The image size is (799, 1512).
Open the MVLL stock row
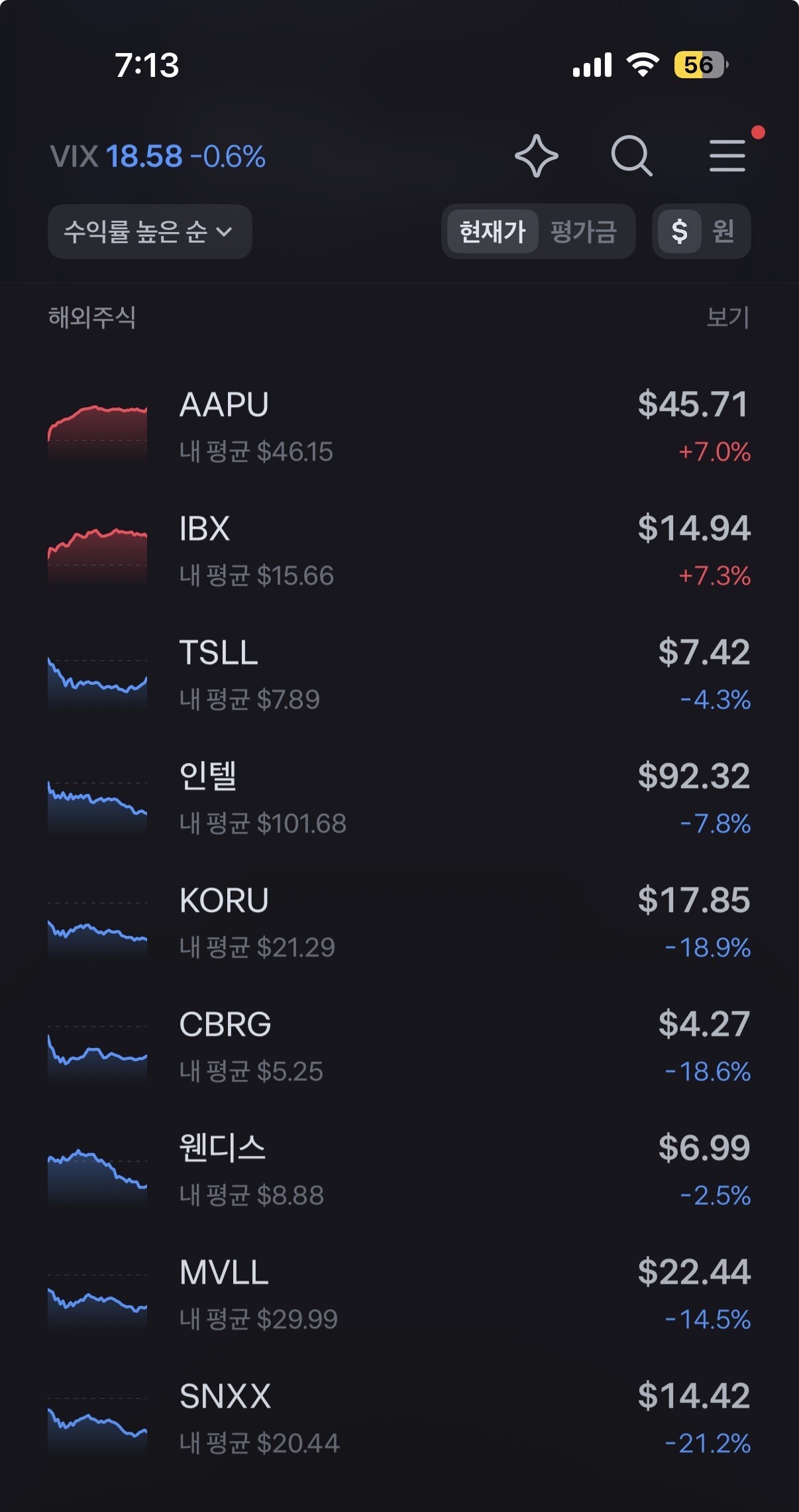point(399,1295)
